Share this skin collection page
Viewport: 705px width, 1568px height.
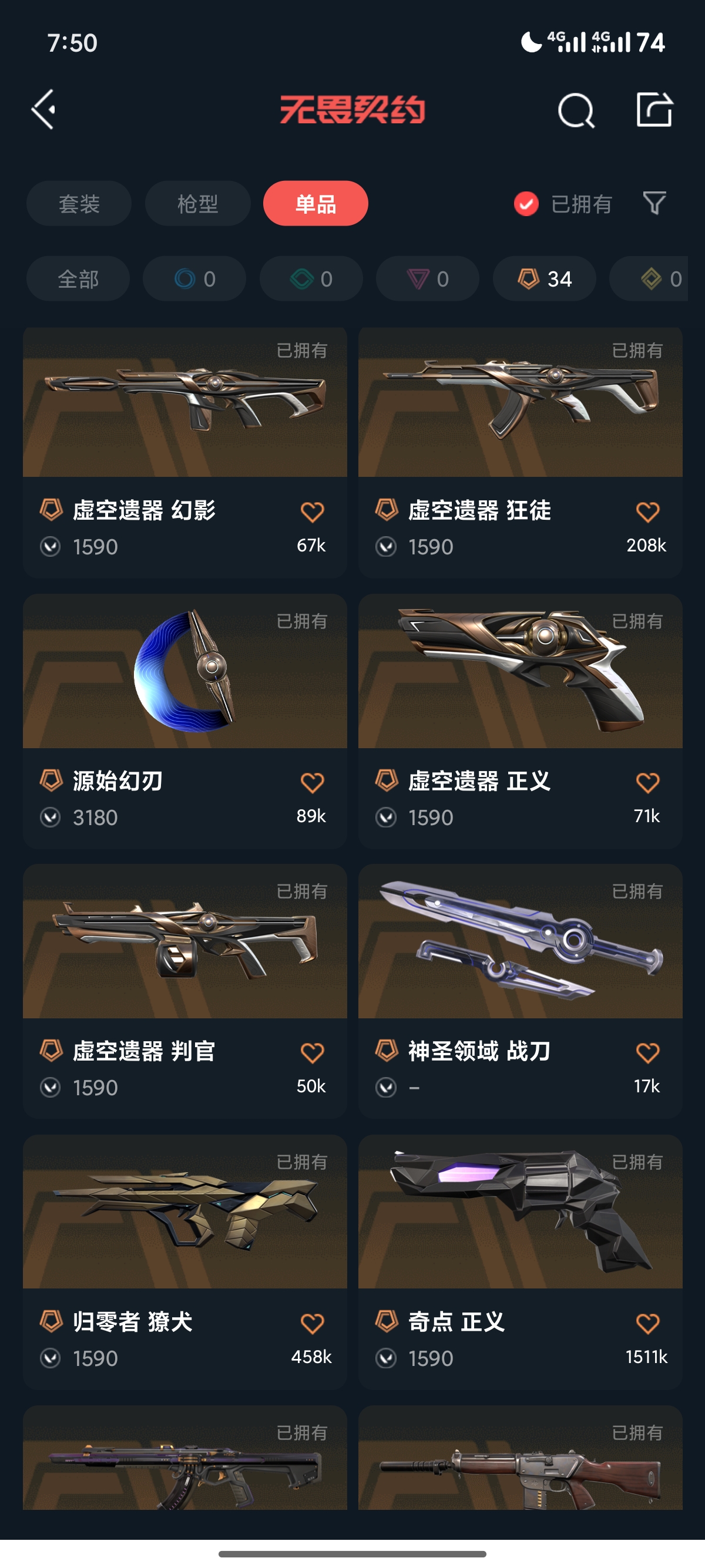[x=654, y=110]
